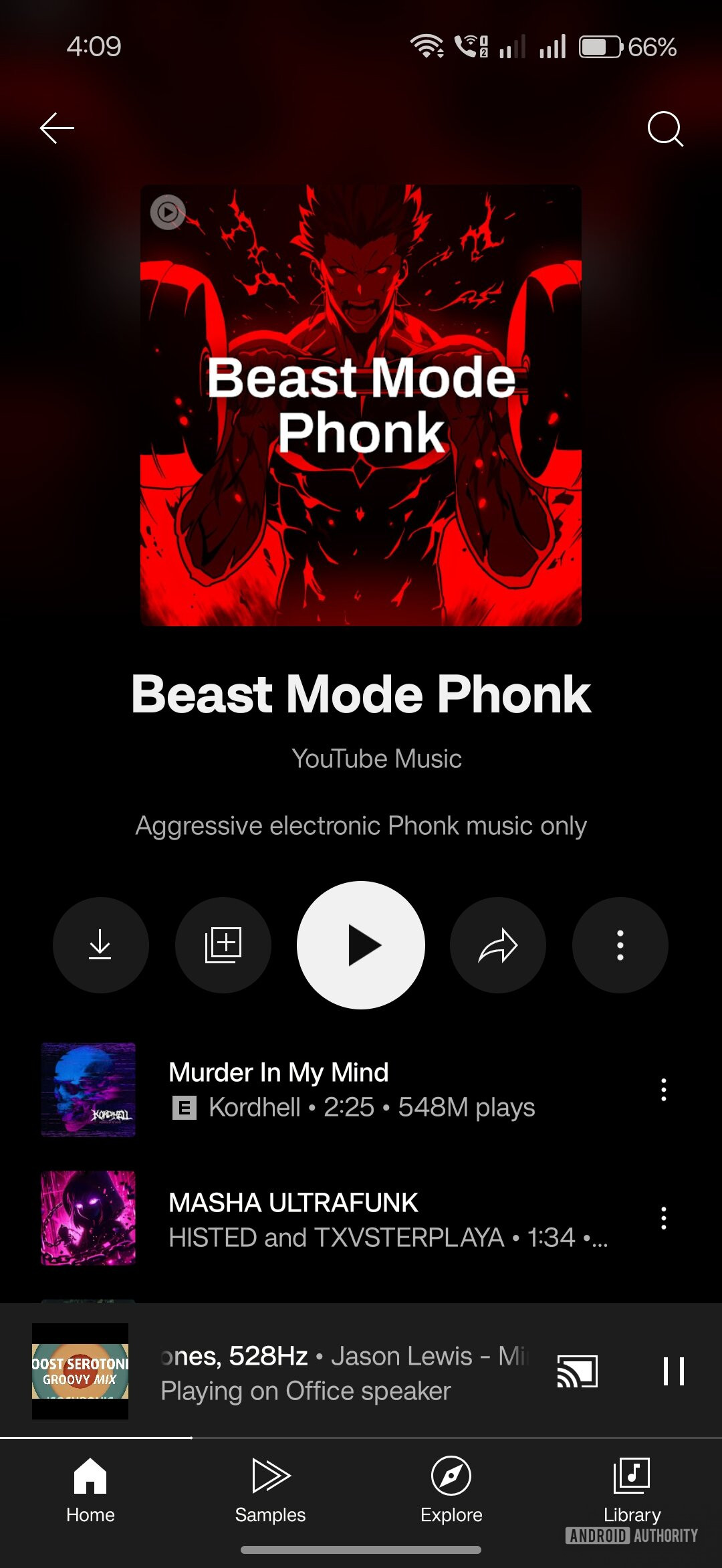
Task: Play the song Murder In My Mind
Action: coord(334,1089)
